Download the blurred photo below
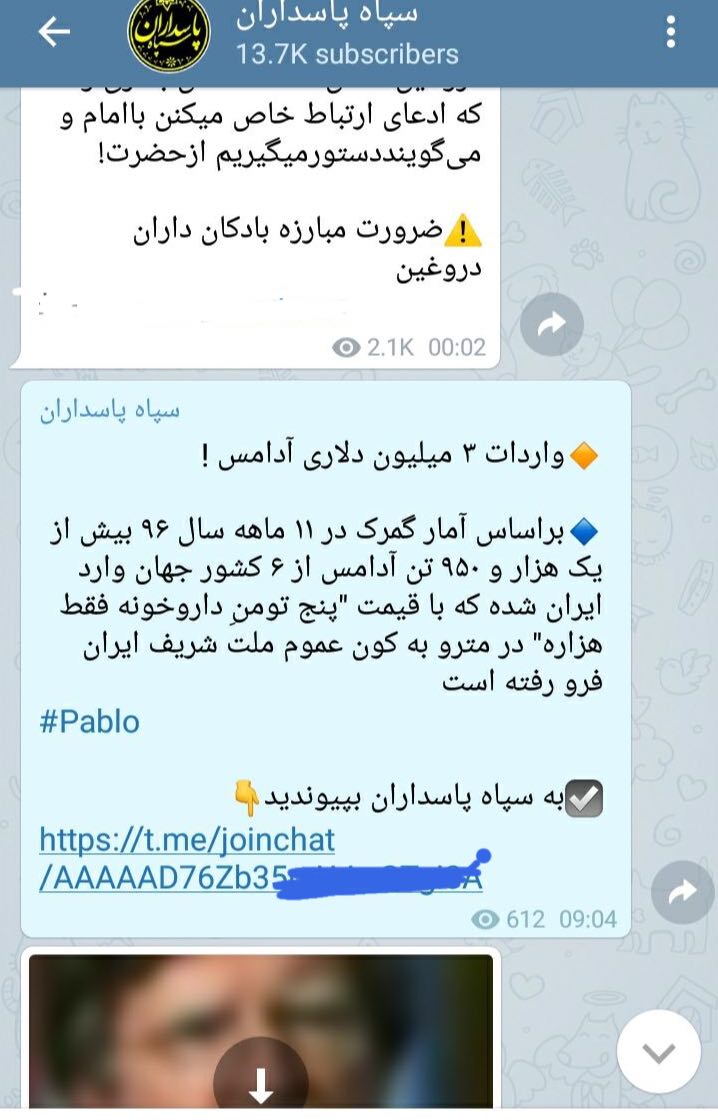This screenshot has height=1120, width=718. tap(260, 1085)
